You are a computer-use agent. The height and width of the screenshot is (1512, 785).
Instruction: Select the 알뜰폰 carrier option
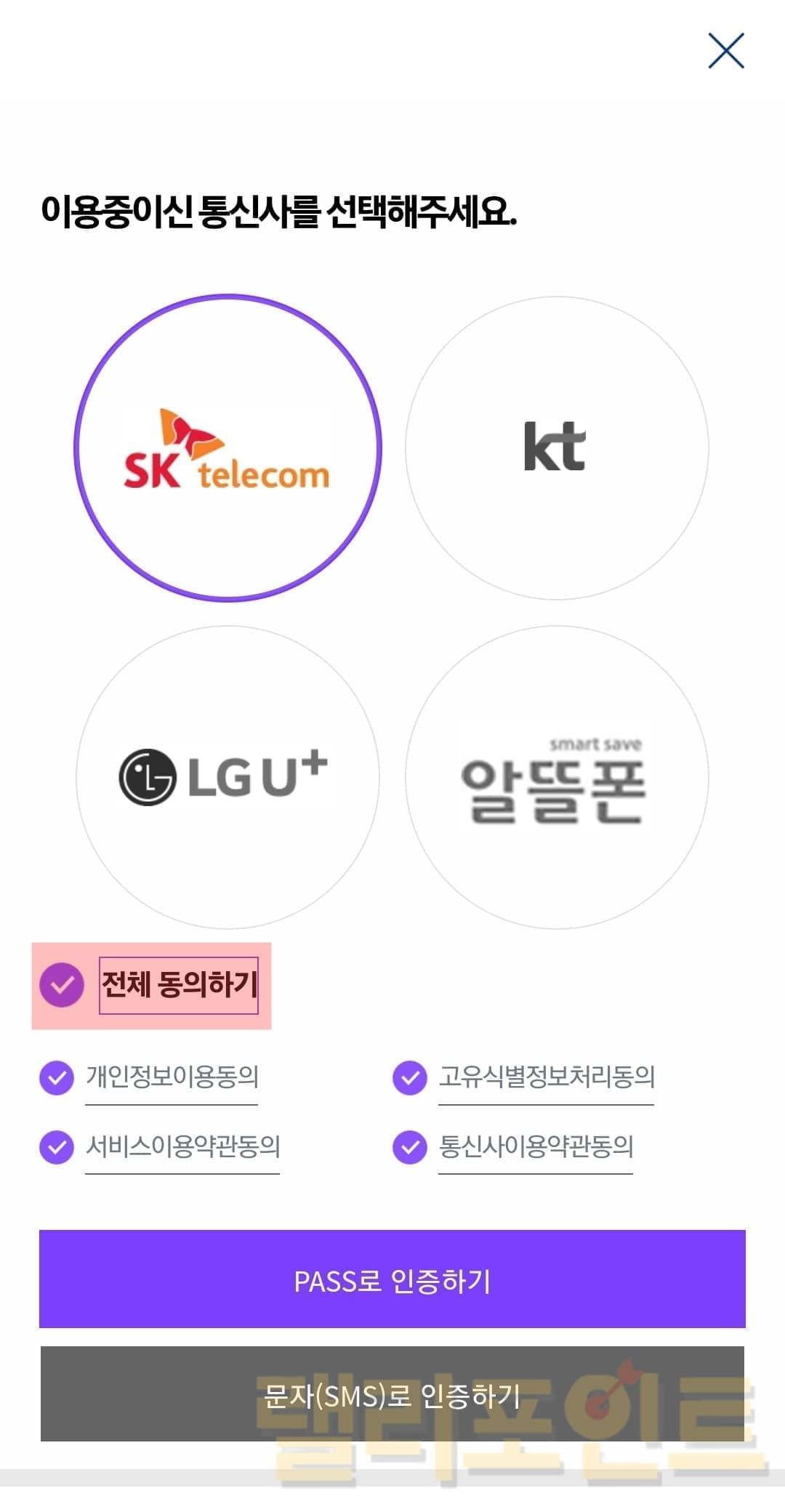click(557, 777)
